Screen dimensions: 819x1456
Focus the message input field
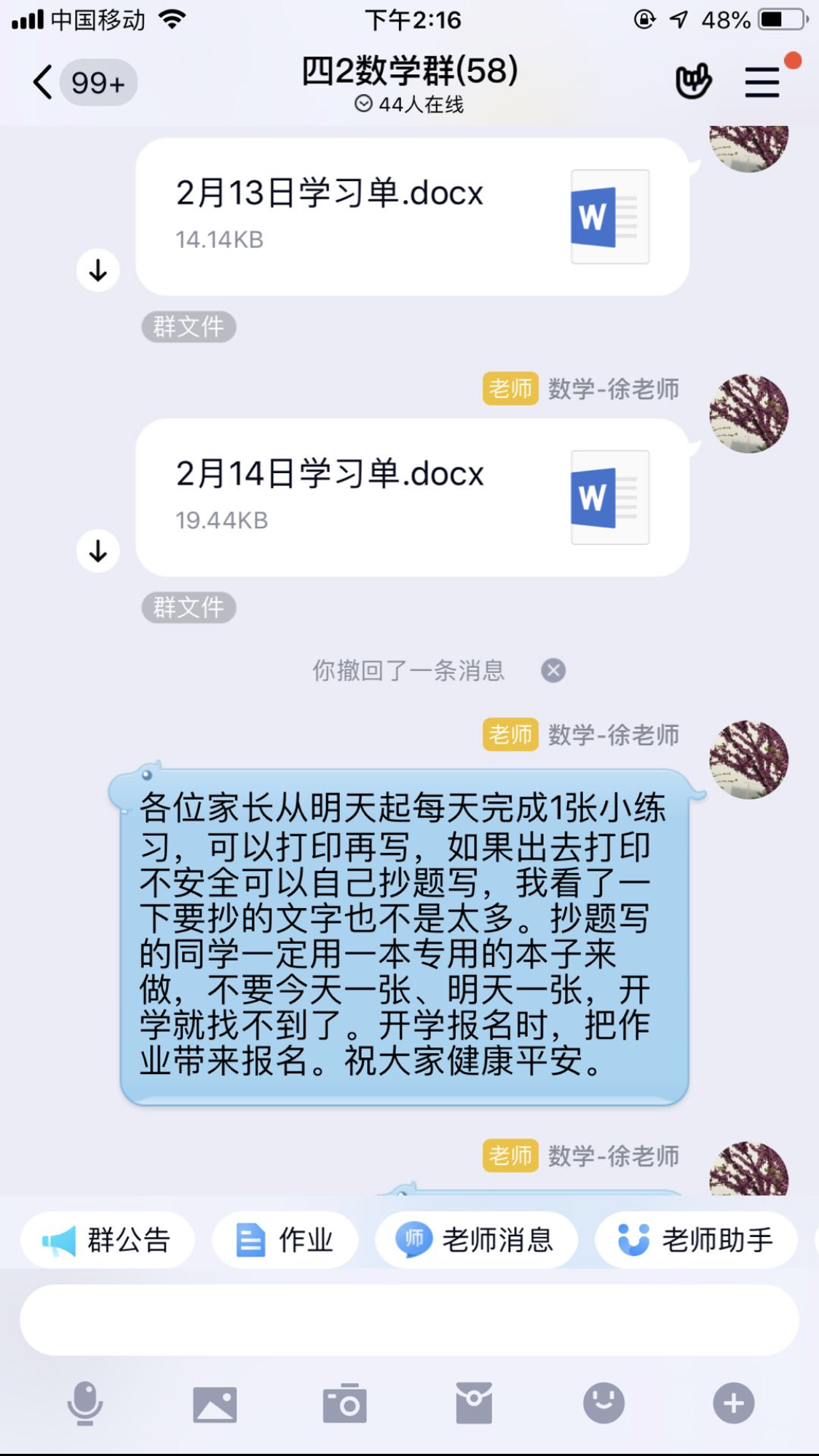coord(409,1319)
